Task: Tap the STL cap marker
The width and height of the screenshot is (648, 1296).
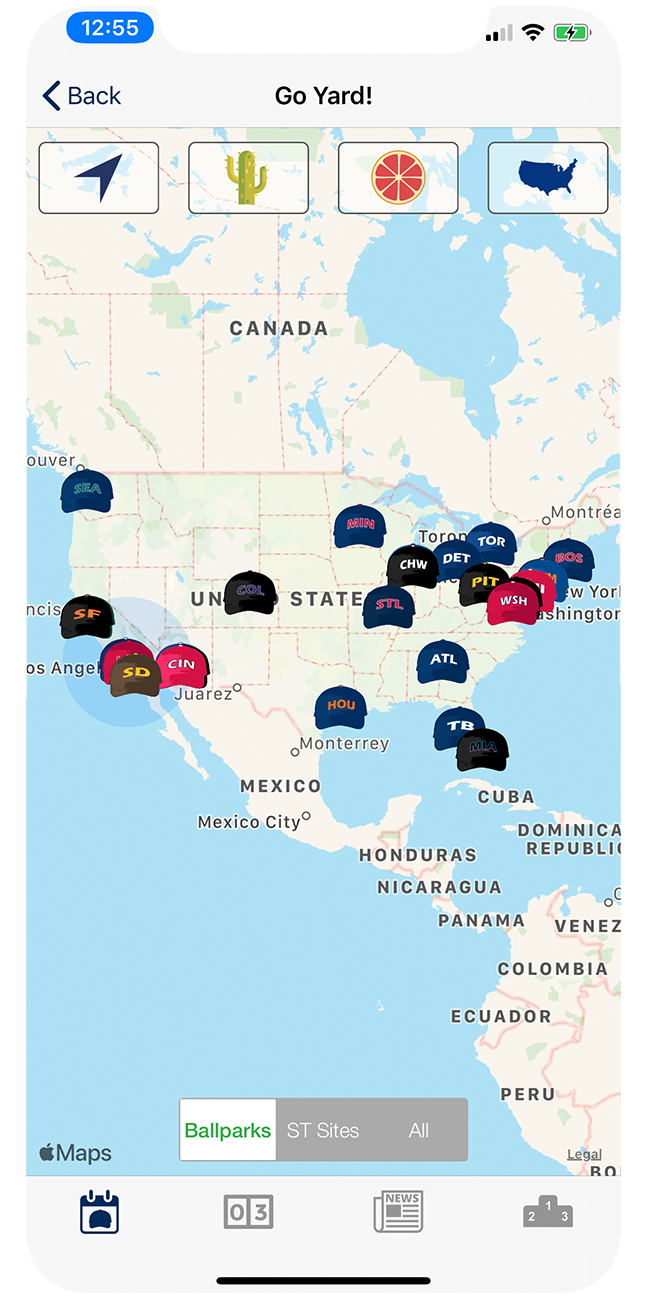Action: (x=388, y=606)
